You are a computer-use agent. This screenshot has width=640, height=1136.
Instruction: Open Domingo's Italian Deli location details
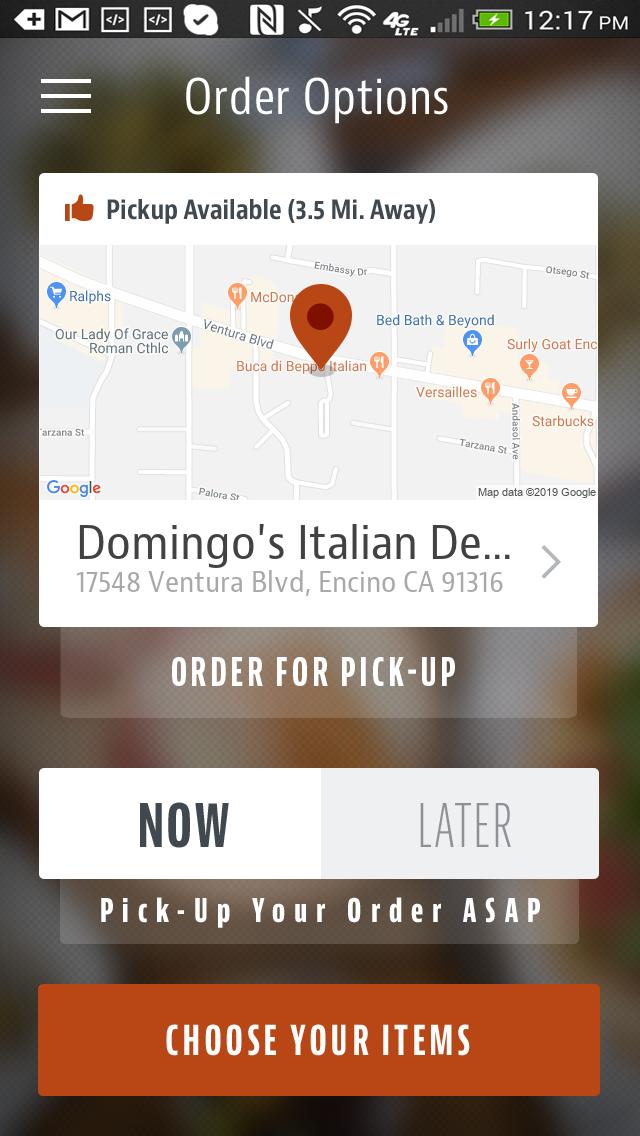[318, 562]
